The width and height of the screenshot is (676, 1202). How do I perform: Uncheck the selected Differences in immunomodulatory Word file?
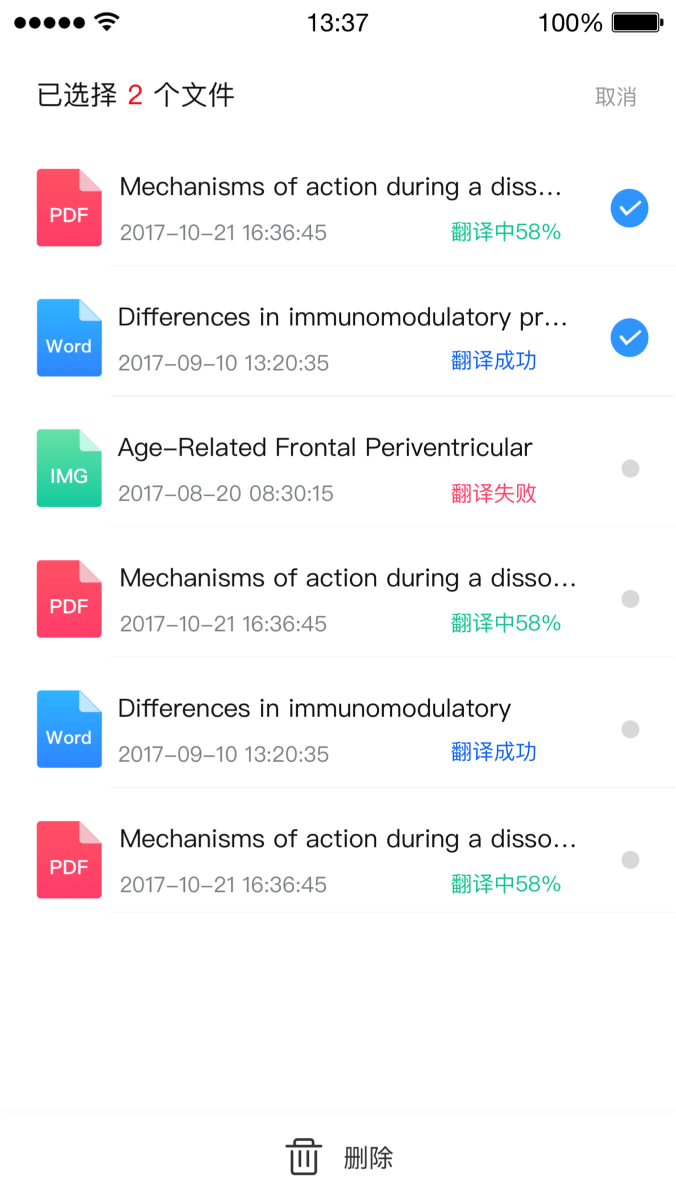coord(629,338)
